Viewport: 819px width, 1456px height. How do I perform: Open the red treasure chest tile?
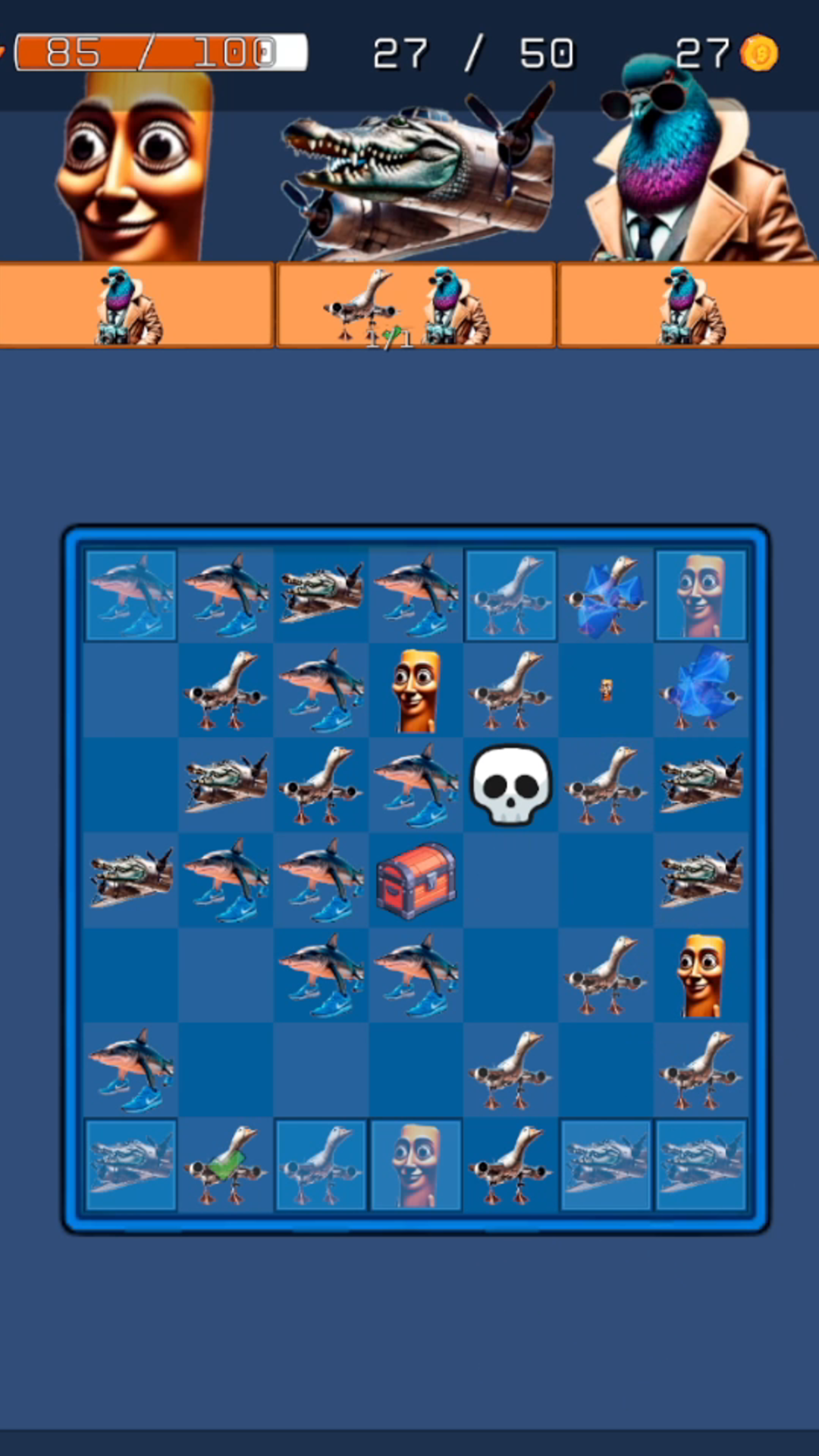(x=416, y=880)
